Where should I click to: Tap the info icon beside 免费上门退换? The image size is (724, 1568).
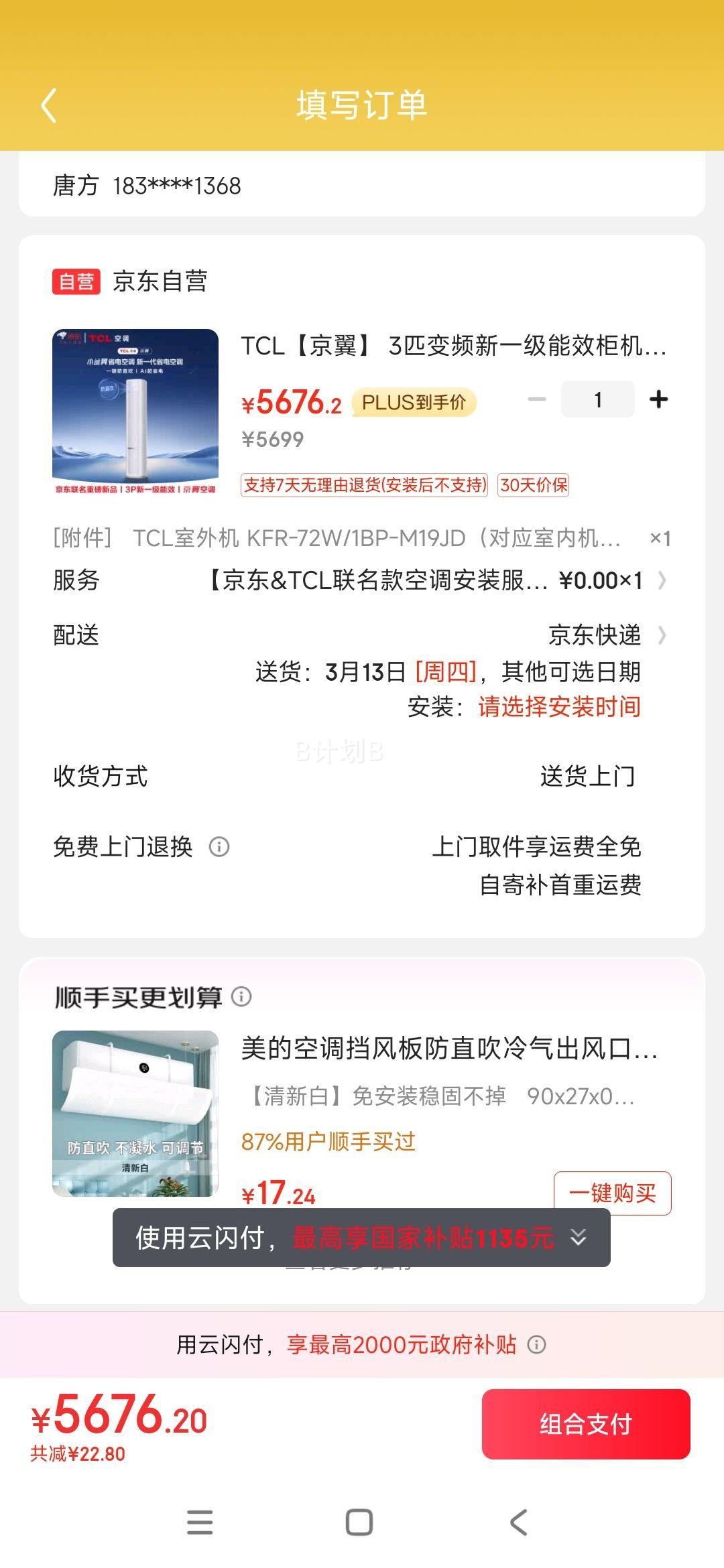(219, 846)
